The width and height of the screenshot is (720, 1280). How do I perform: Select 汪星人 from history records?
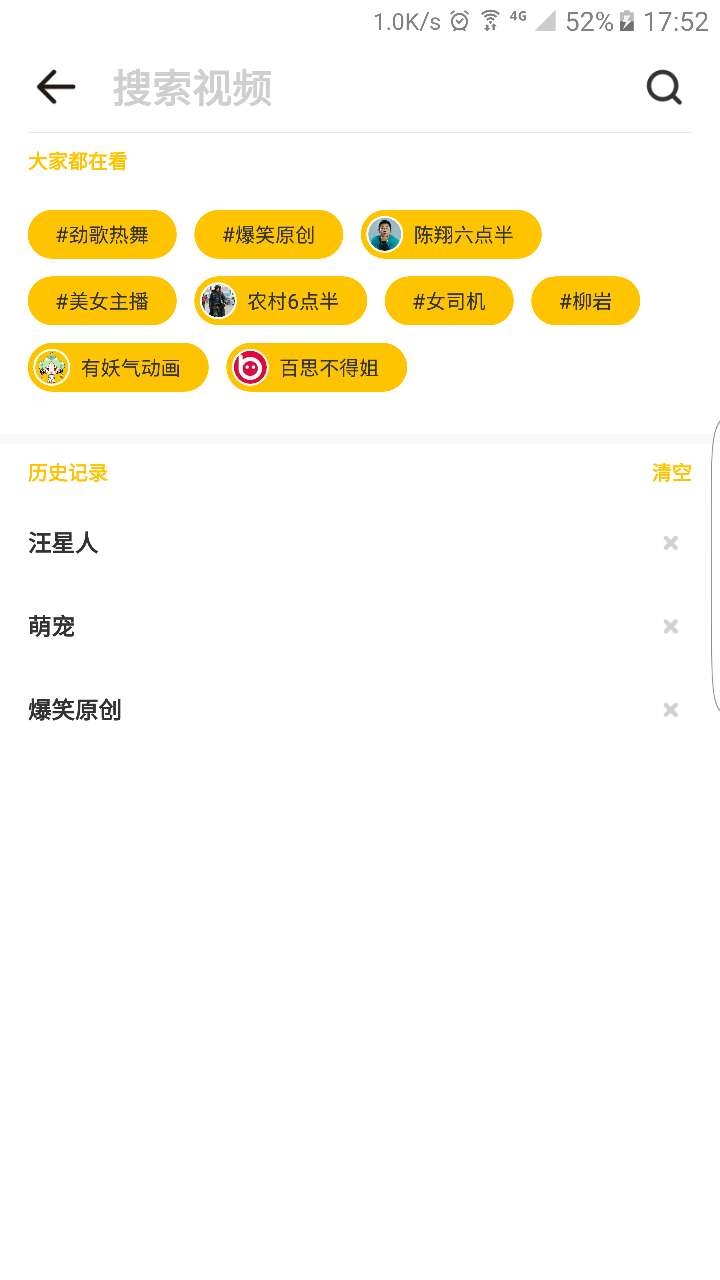pyautogui.click(x=63, y=543)
